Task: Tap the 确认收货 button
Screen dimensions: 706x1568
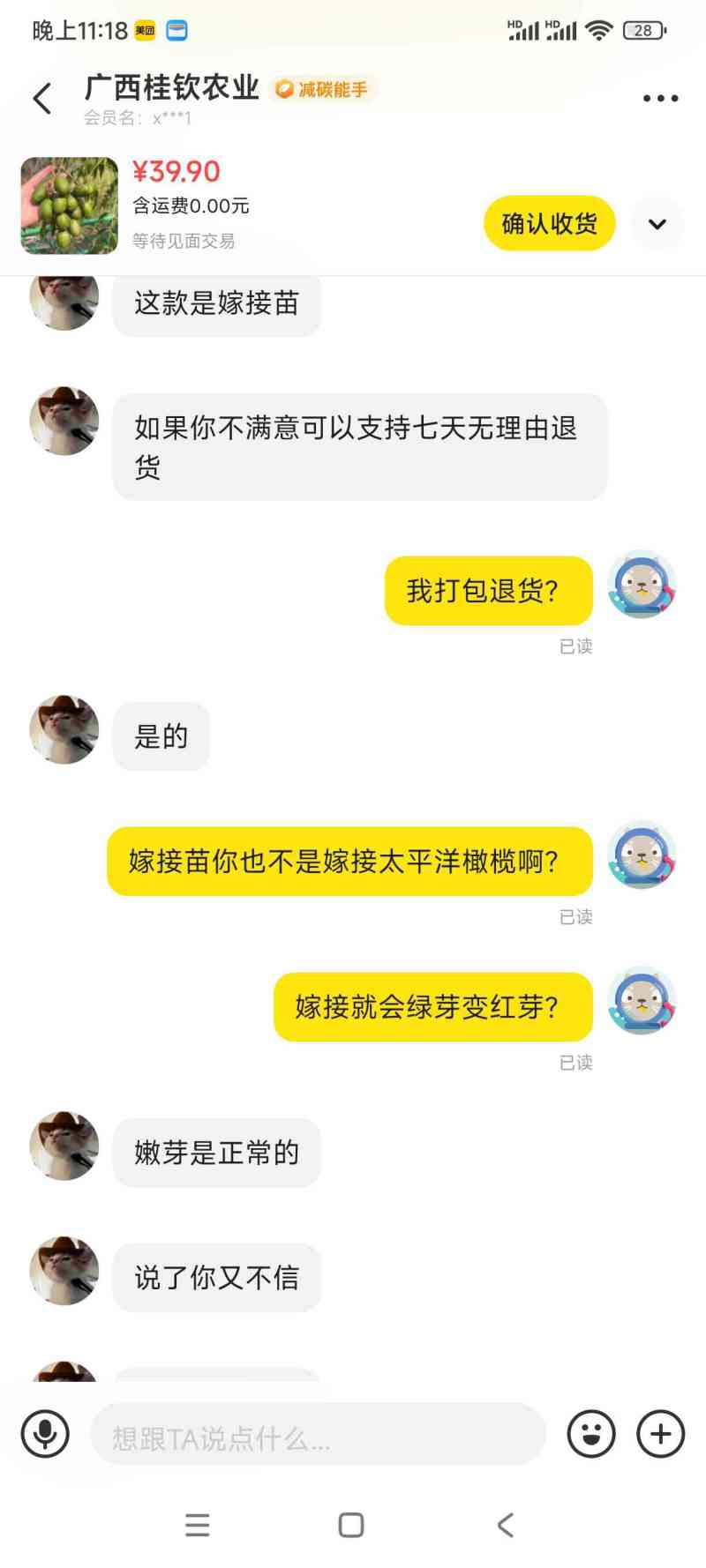Action: 549,223
